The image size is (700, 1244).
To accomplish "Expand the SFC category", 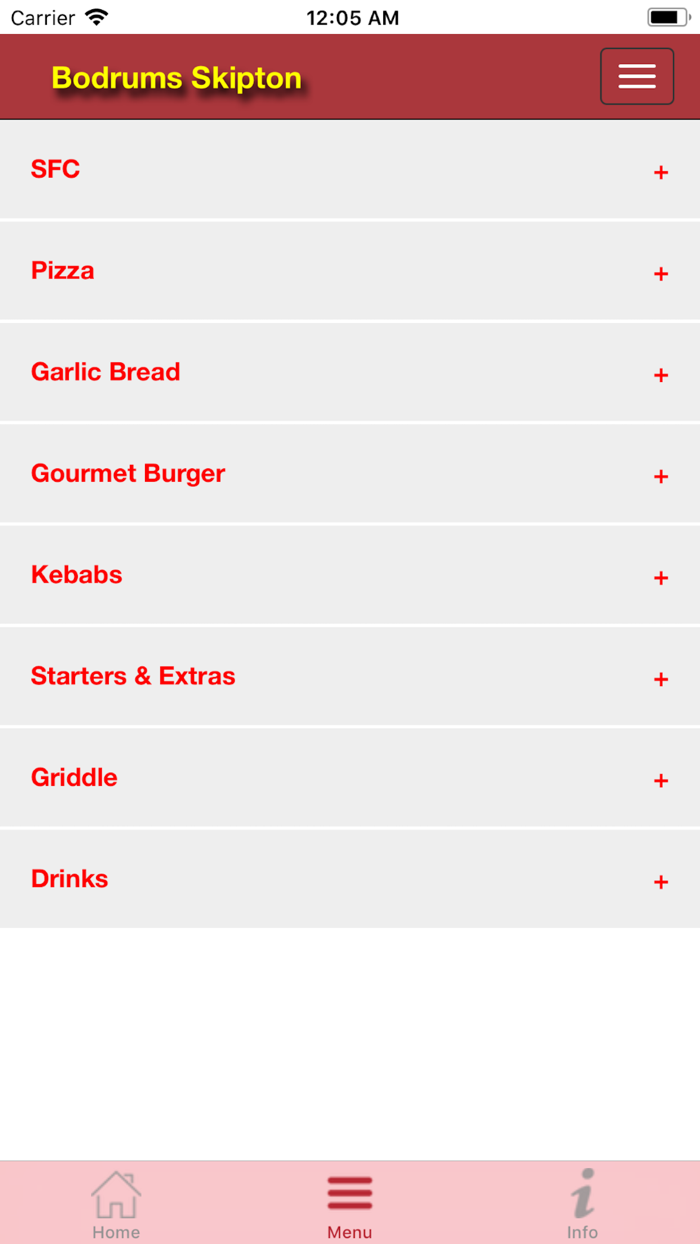I will 350,170.
